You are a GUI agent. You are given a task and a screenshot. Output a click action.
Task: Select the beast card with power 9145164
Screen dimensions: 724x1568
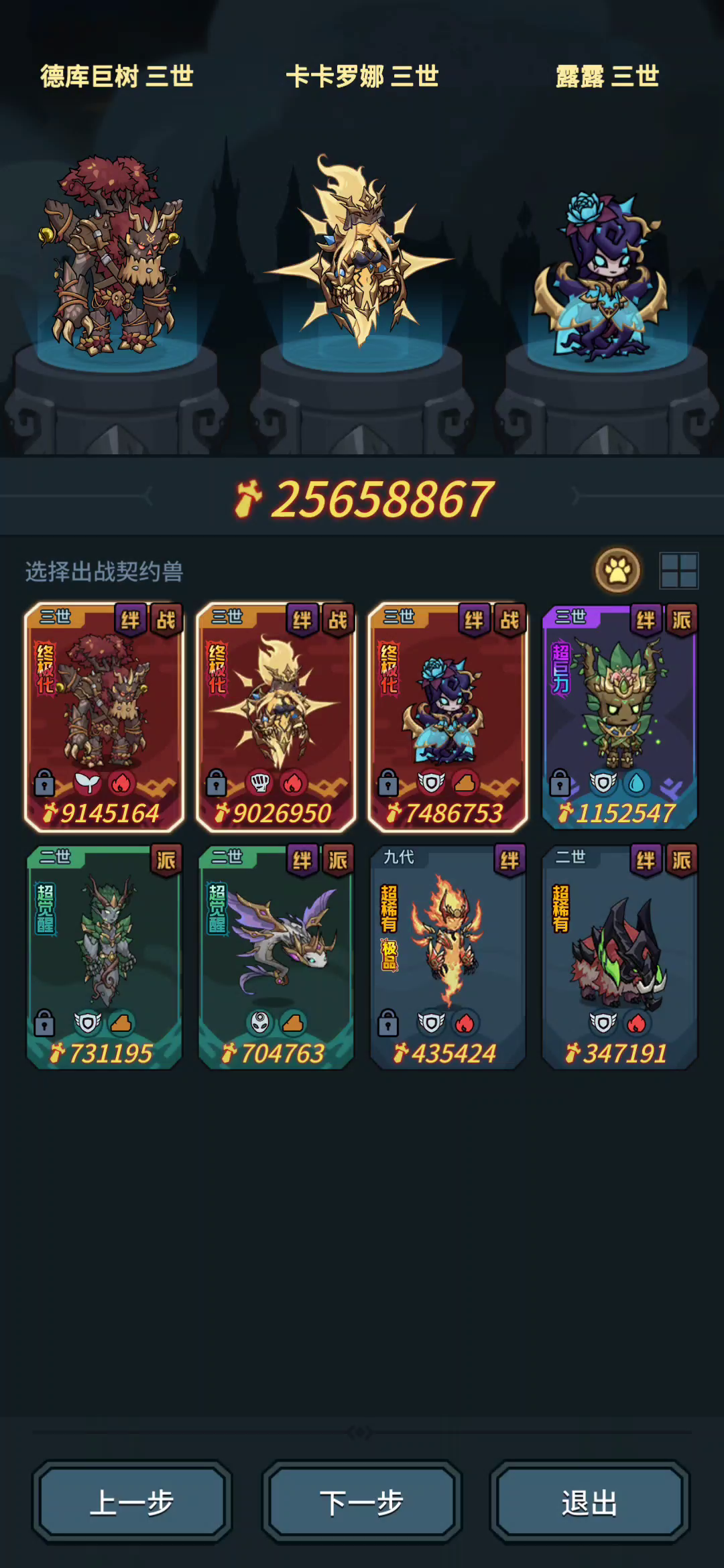point(104,716)
